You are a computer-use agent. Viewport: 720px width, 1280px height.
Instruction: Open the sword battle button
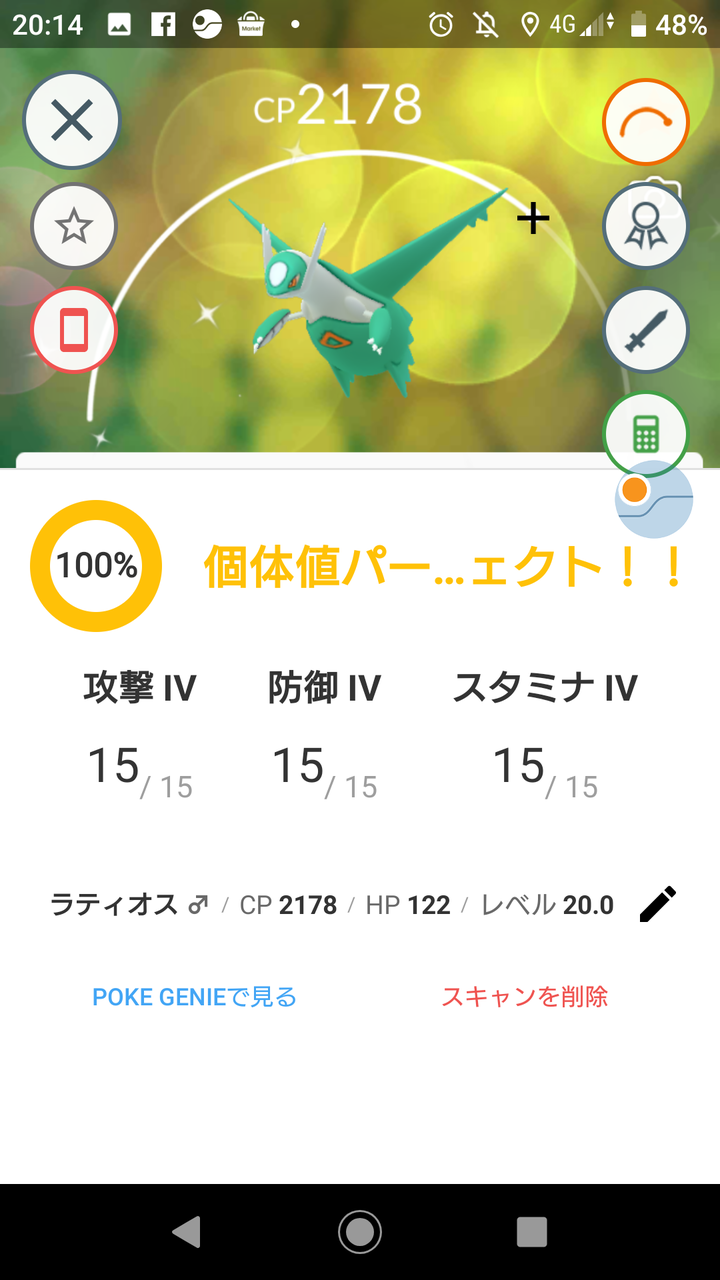[645, 331]
